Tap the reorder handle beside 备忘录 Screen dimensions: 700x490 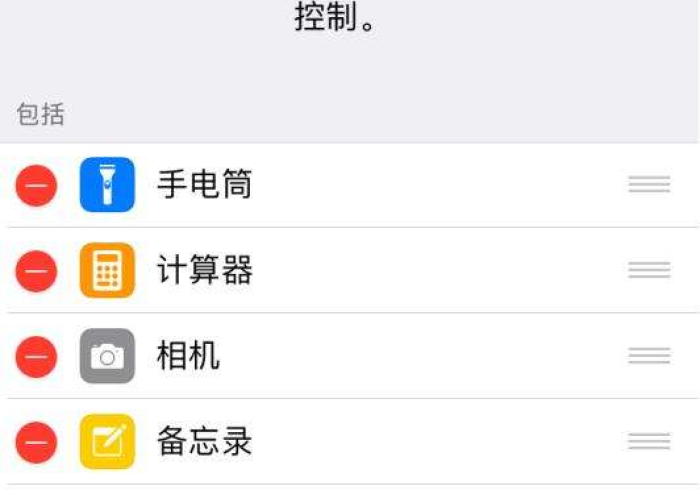click(649, 441)
